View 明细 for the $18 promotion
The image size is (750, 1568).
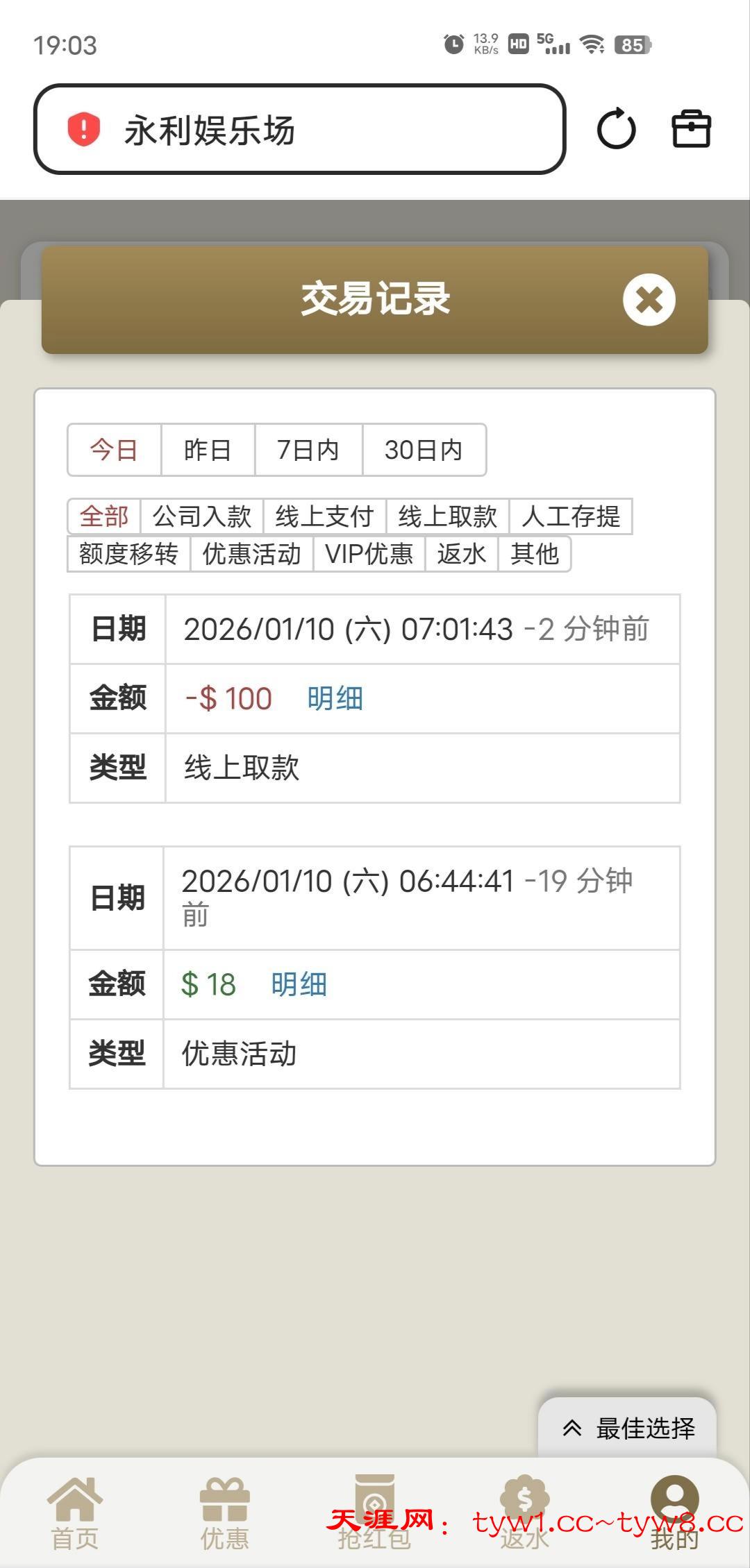coord(299,984)
